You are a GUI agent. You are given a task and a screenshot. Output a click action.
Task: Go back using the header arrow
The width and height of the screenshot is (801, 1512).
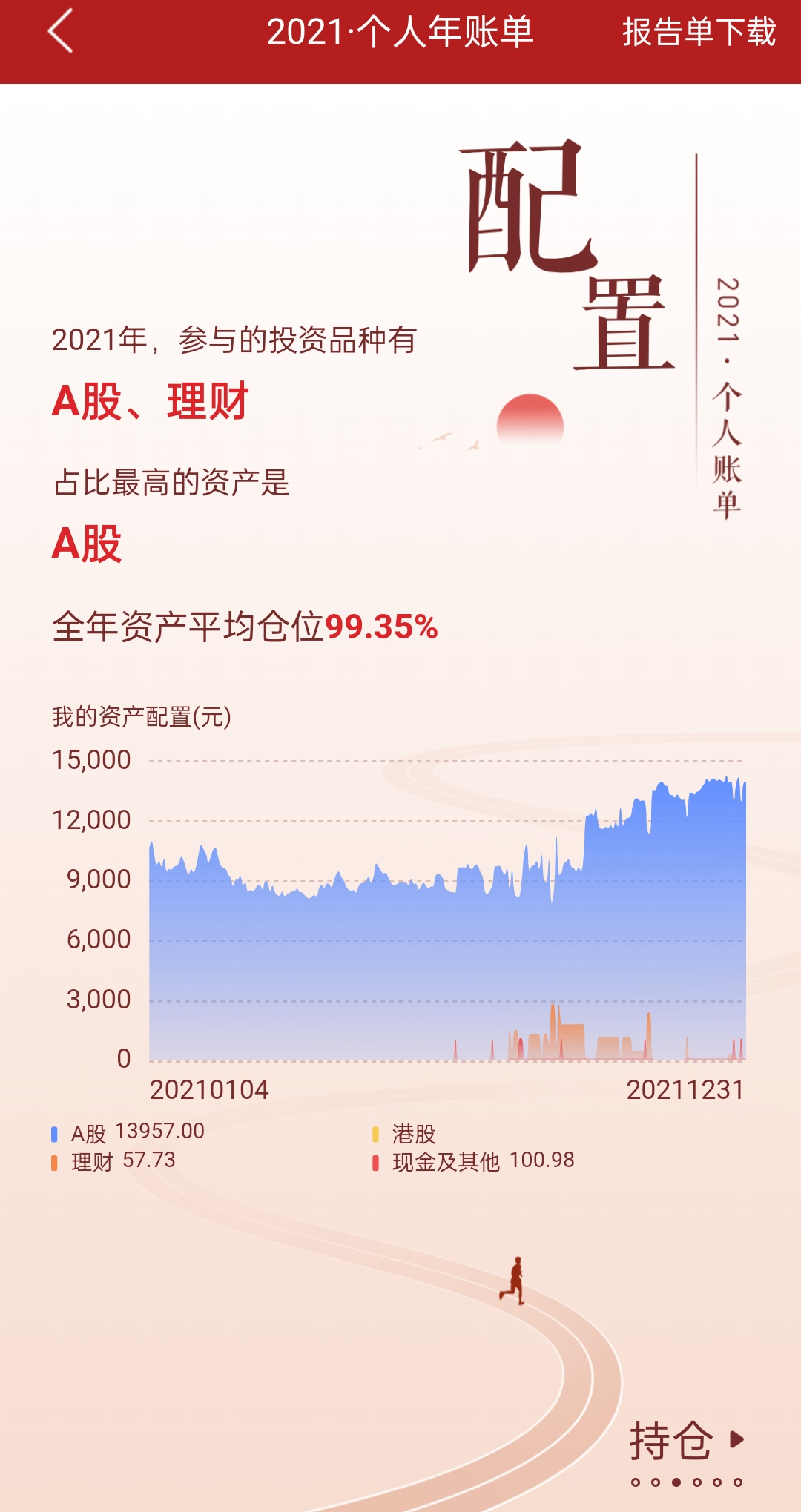click(61, 31)
